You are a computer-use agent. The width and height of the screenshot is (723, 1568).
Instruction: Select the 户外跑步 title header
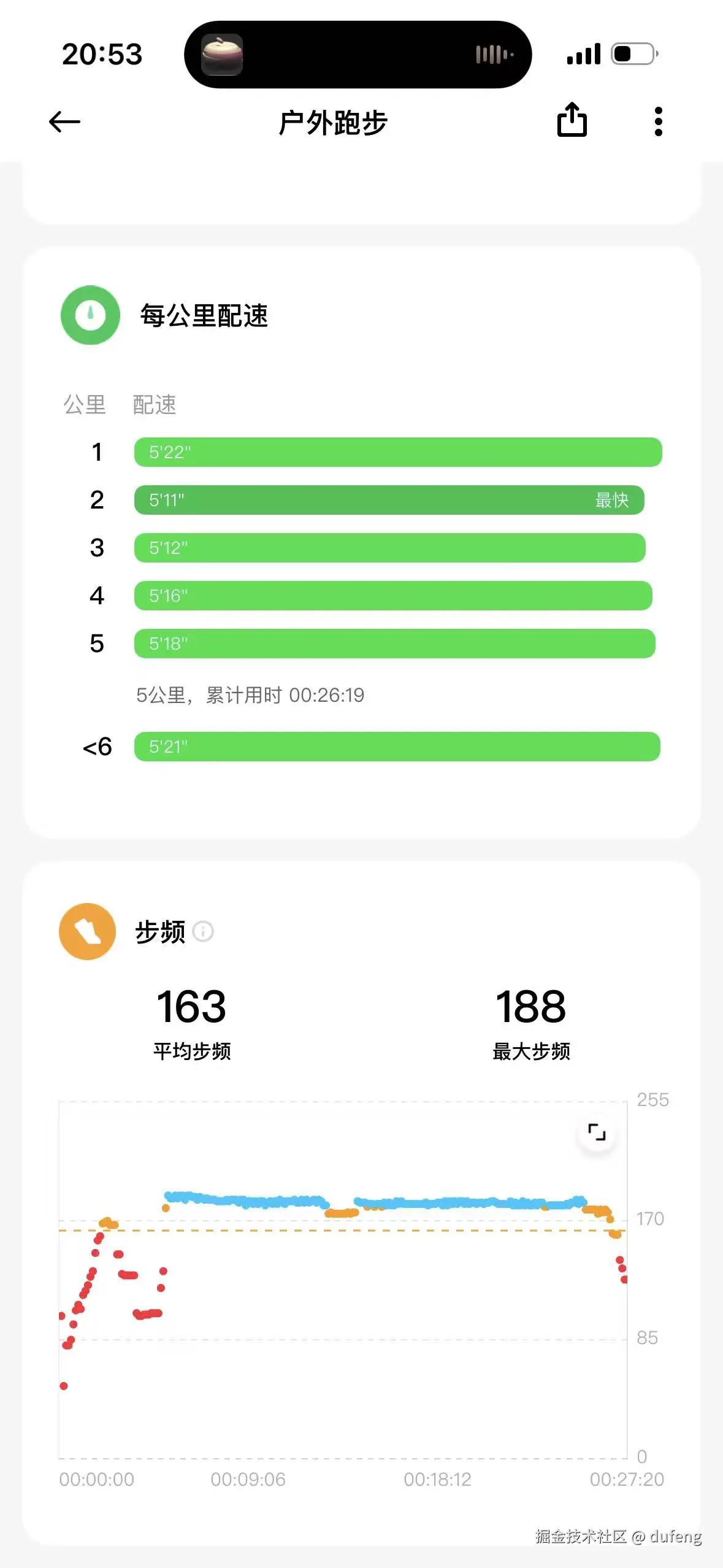pyautogui.click(x=331, y=121)
